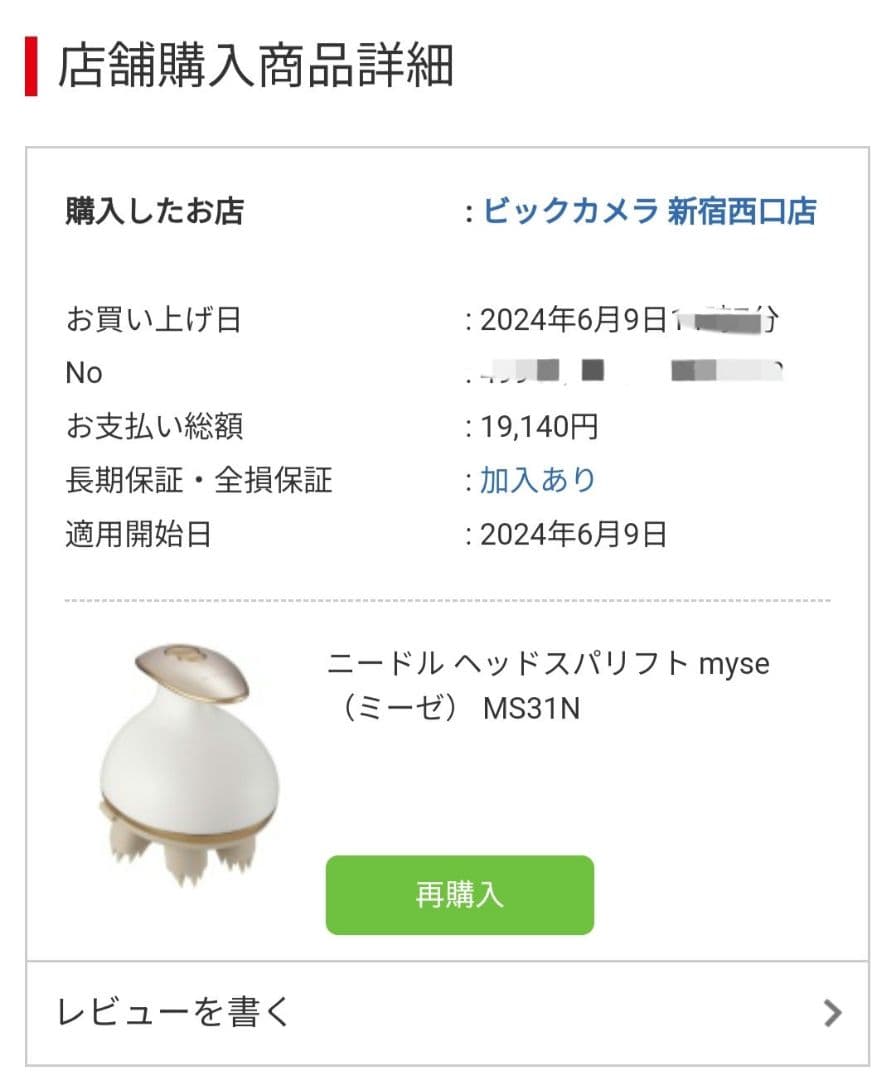The width and height of the screenshot is (895, 1080).
Task: Tap the 再購入 repurchase button
Action: coord(460,896)
